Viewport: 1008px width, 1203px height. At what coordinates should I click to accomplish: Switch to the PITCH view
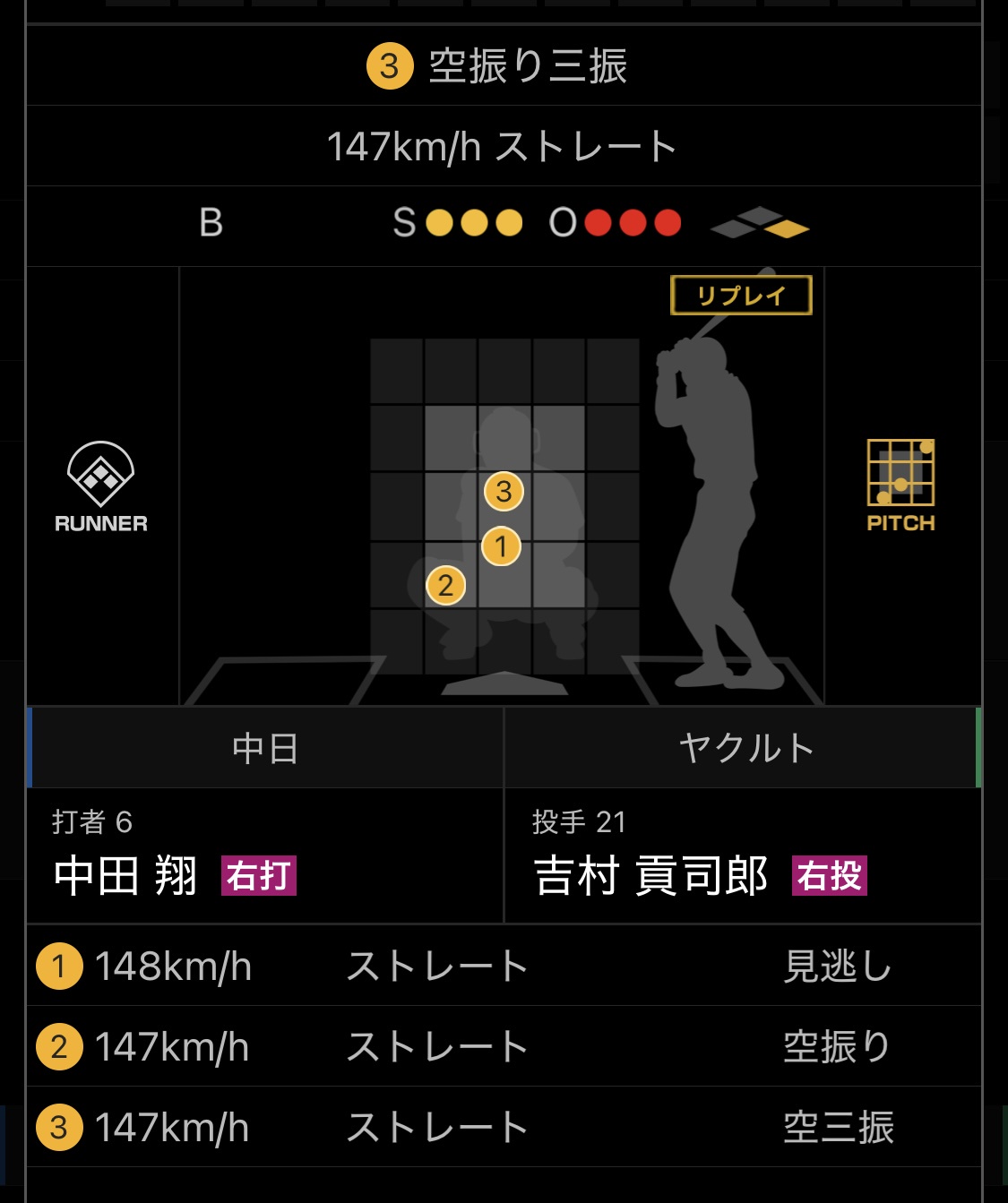[900, 485]
